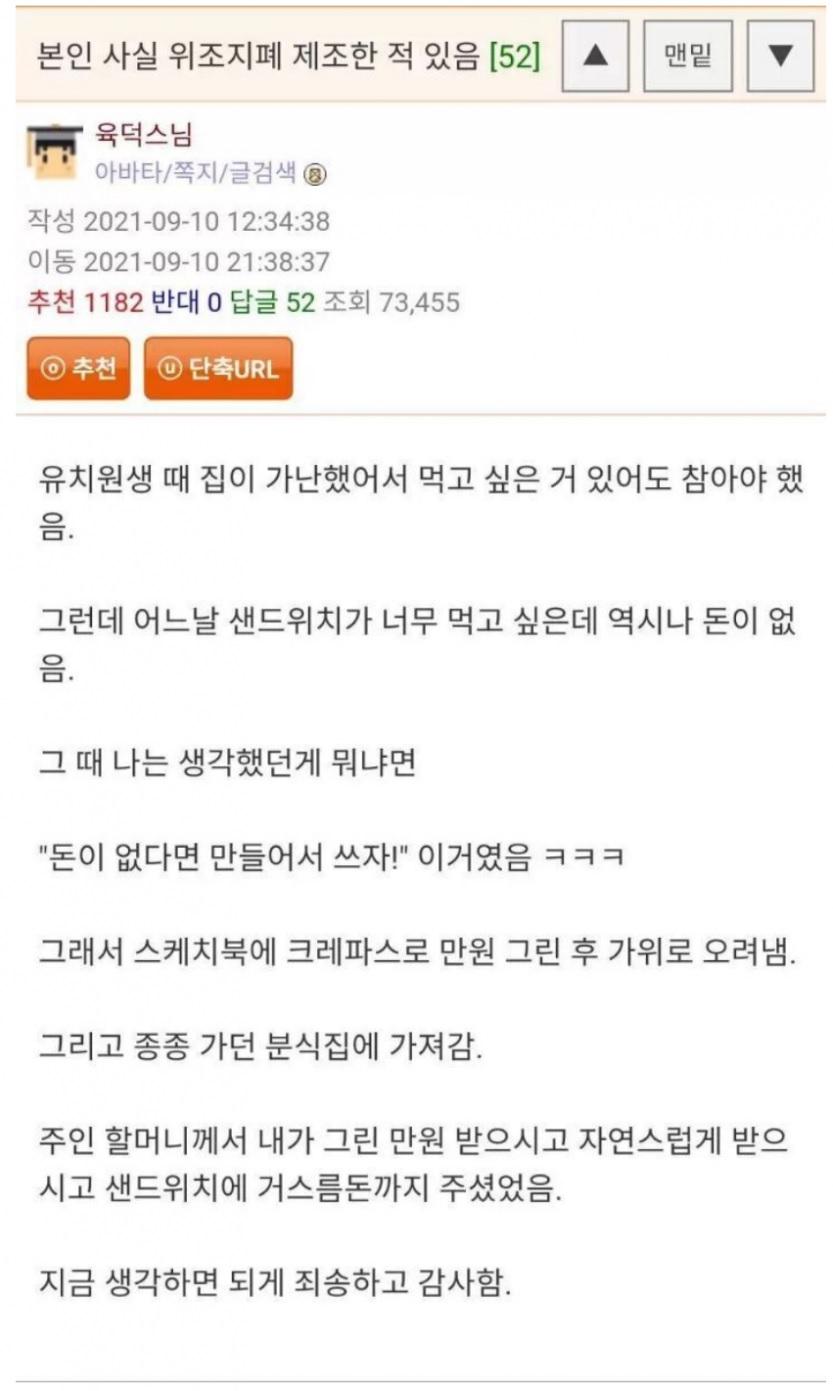Search the author's posts via 글검색
This screenshot has height=1391, width=833.
pyautogui.click(x=262, y=171)
